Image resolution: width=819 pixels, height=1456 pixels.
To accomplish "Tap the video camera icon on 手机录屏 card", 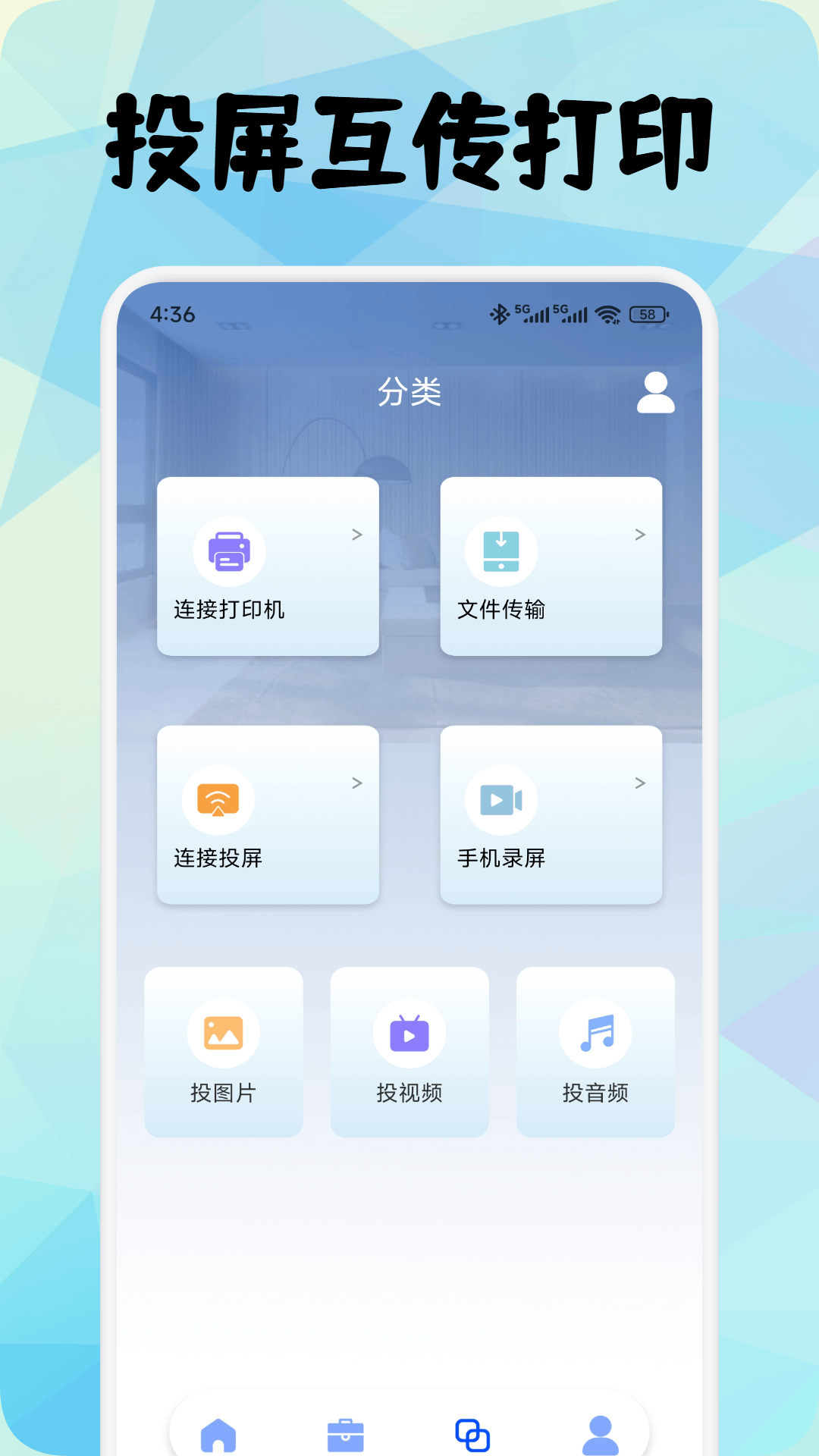I will (x=501, y=799).
